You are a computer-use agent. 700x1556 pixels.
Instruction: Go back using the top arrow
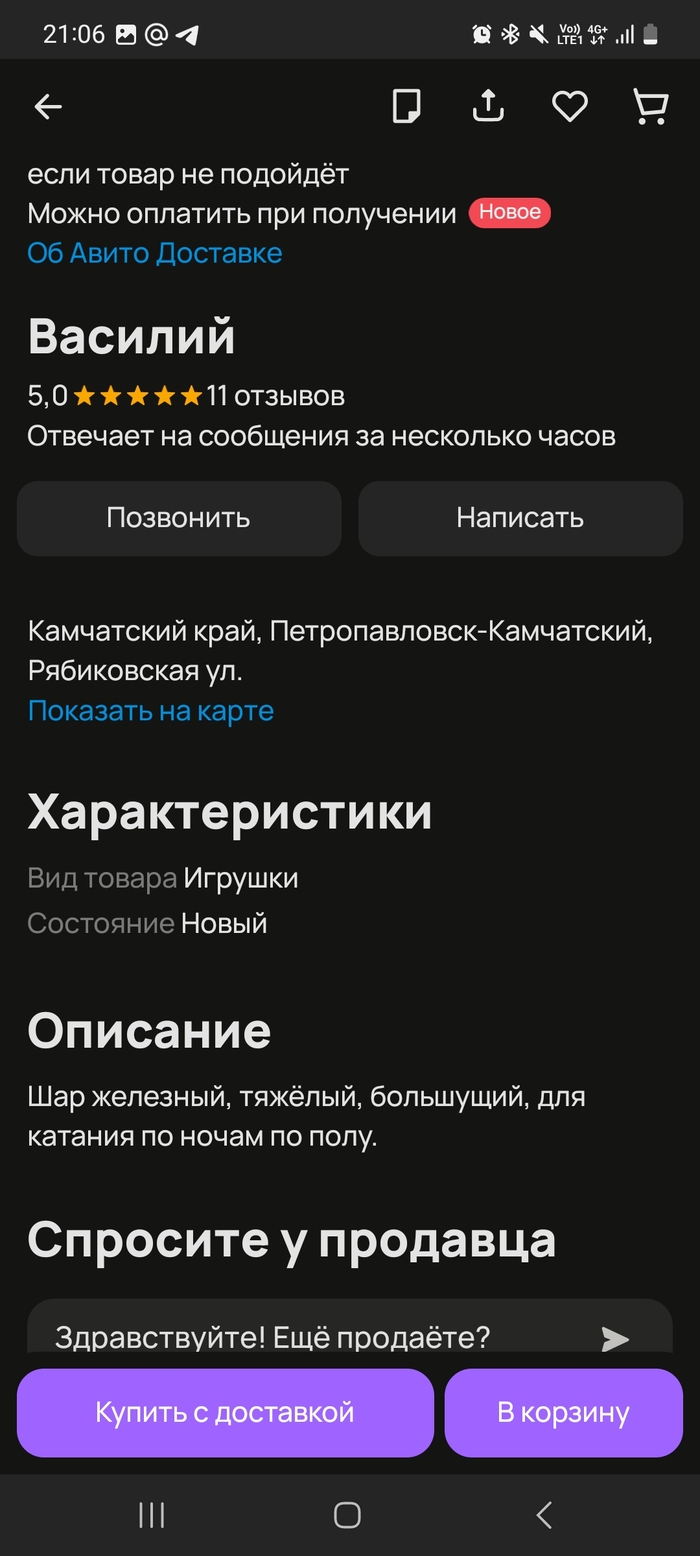[x=48, y=107]
